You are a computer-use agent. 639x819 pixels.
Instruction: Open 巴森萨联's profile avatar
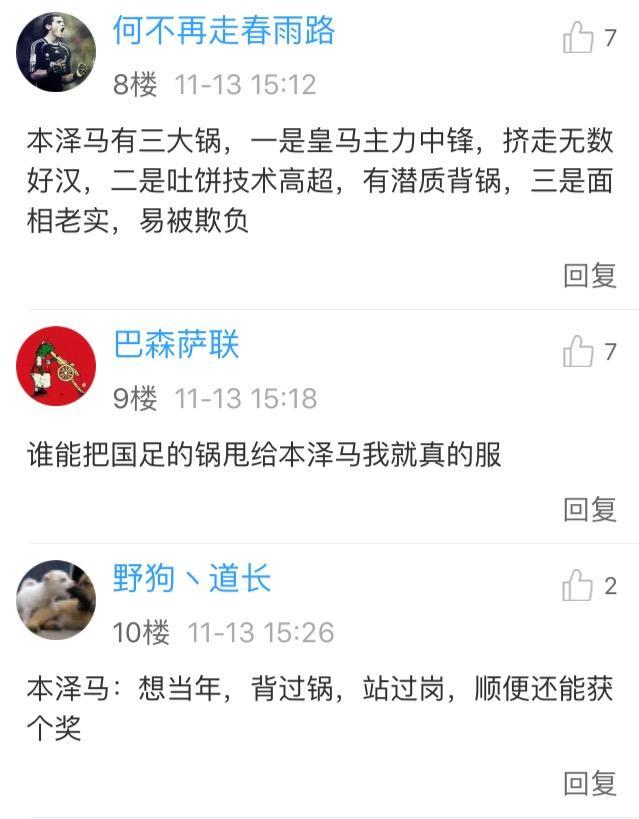[x=56, y=366]
